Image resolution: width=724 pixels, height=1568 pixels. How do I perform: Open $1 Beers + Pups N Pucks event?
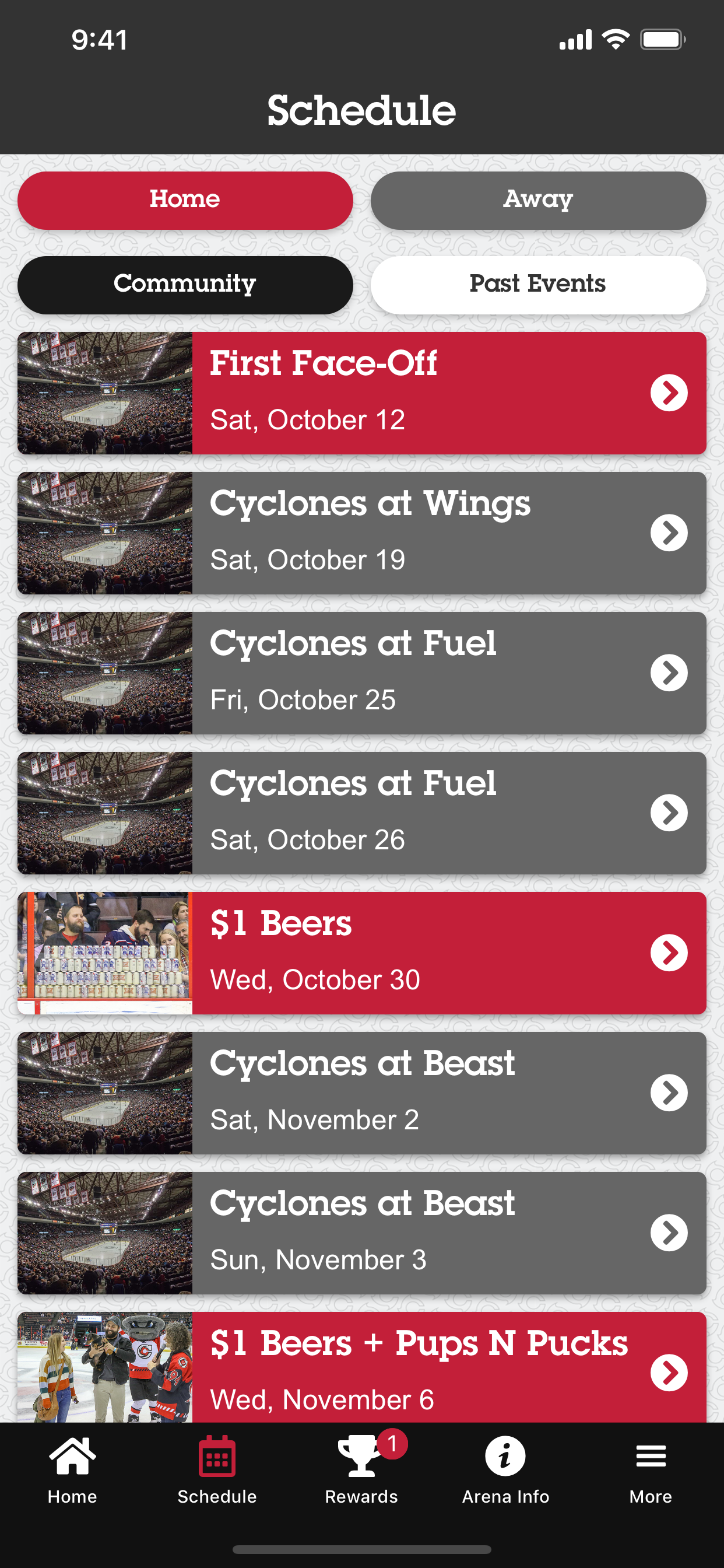coord(362,1367)
